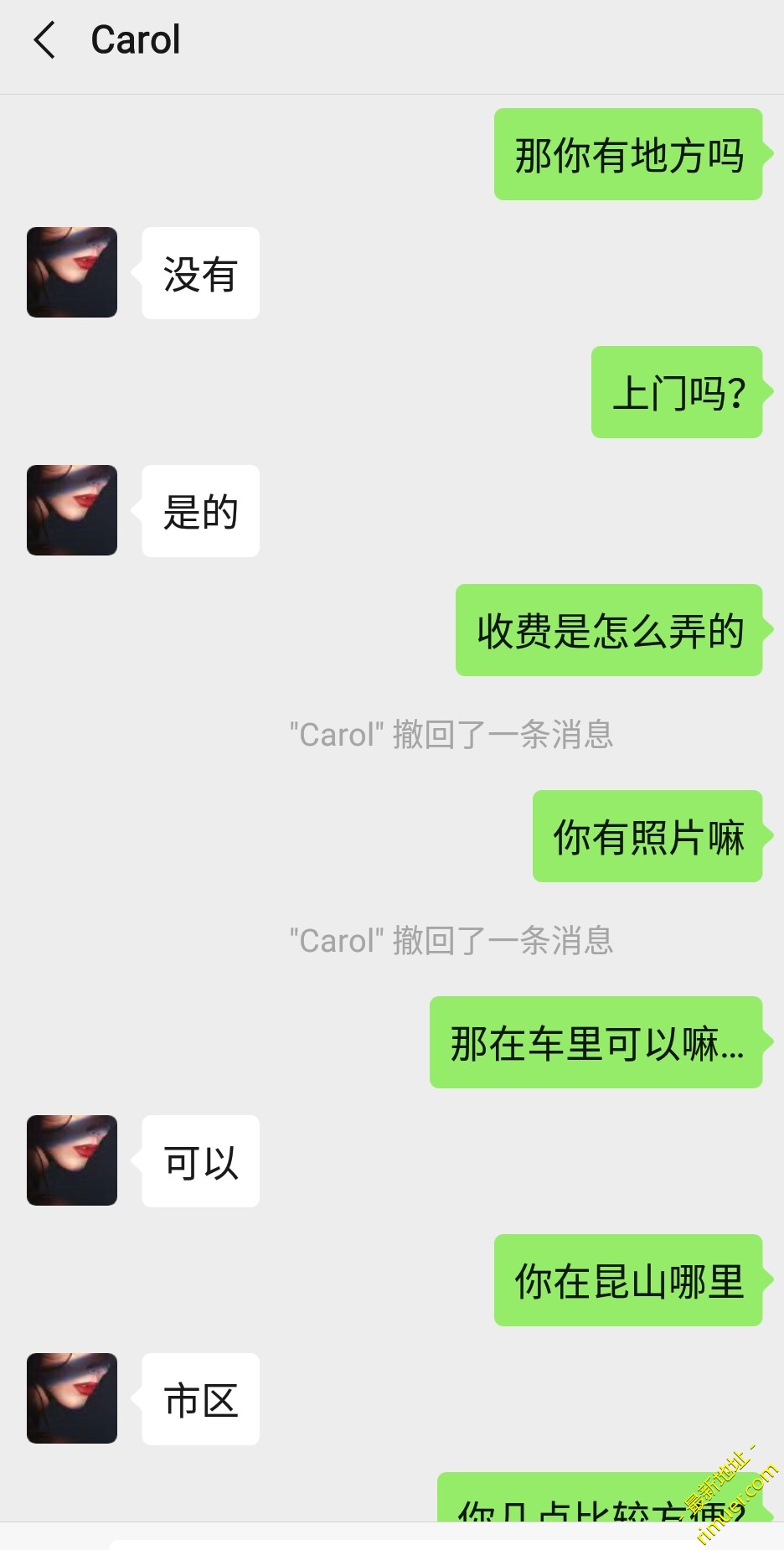
Task: Go back from Carol's chat
Action: (45, 40)
